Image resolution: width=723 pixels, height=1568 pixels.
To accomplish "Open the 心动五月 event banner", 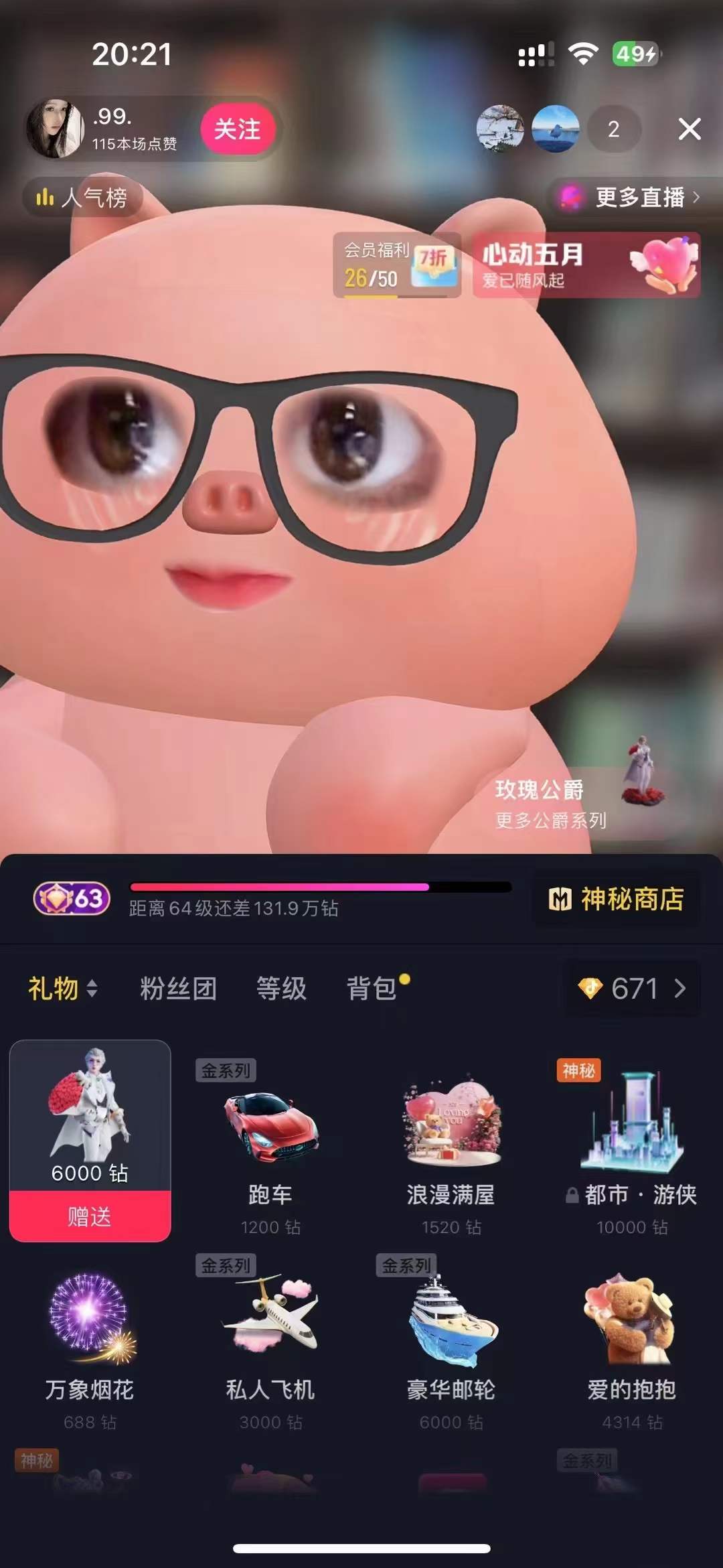I will pos(586,265).
